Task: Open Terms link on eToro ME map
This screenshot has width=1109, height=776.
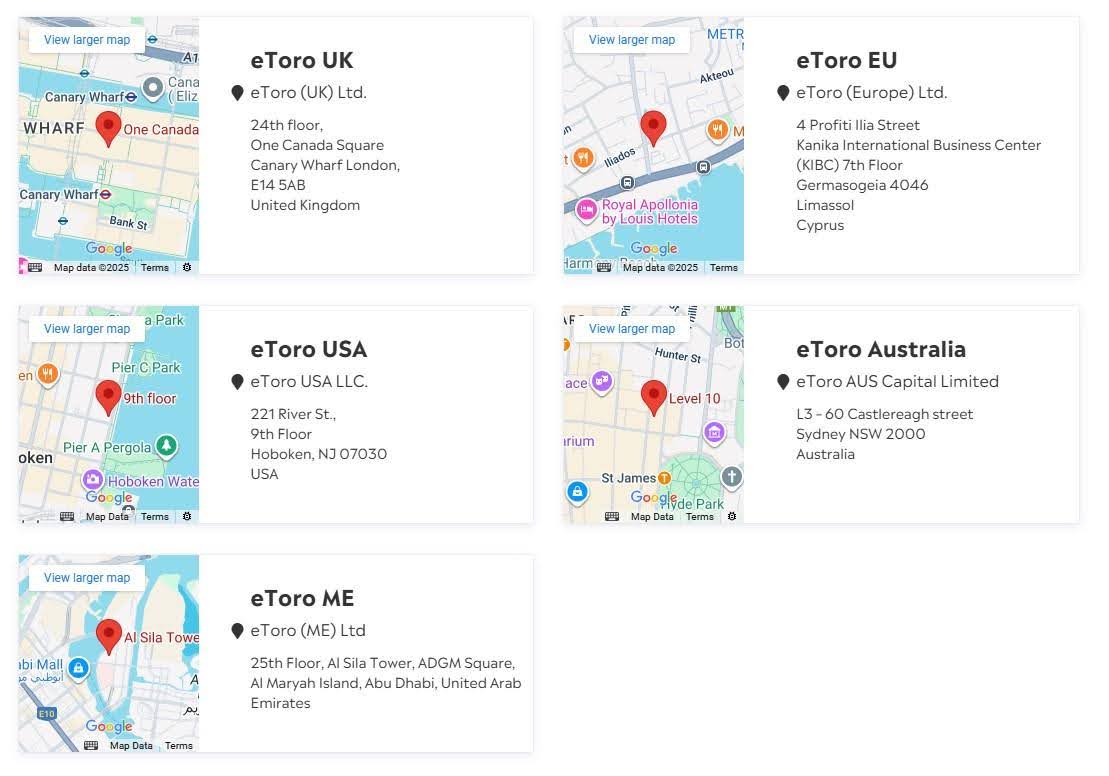Action: (x=178, y=746)
